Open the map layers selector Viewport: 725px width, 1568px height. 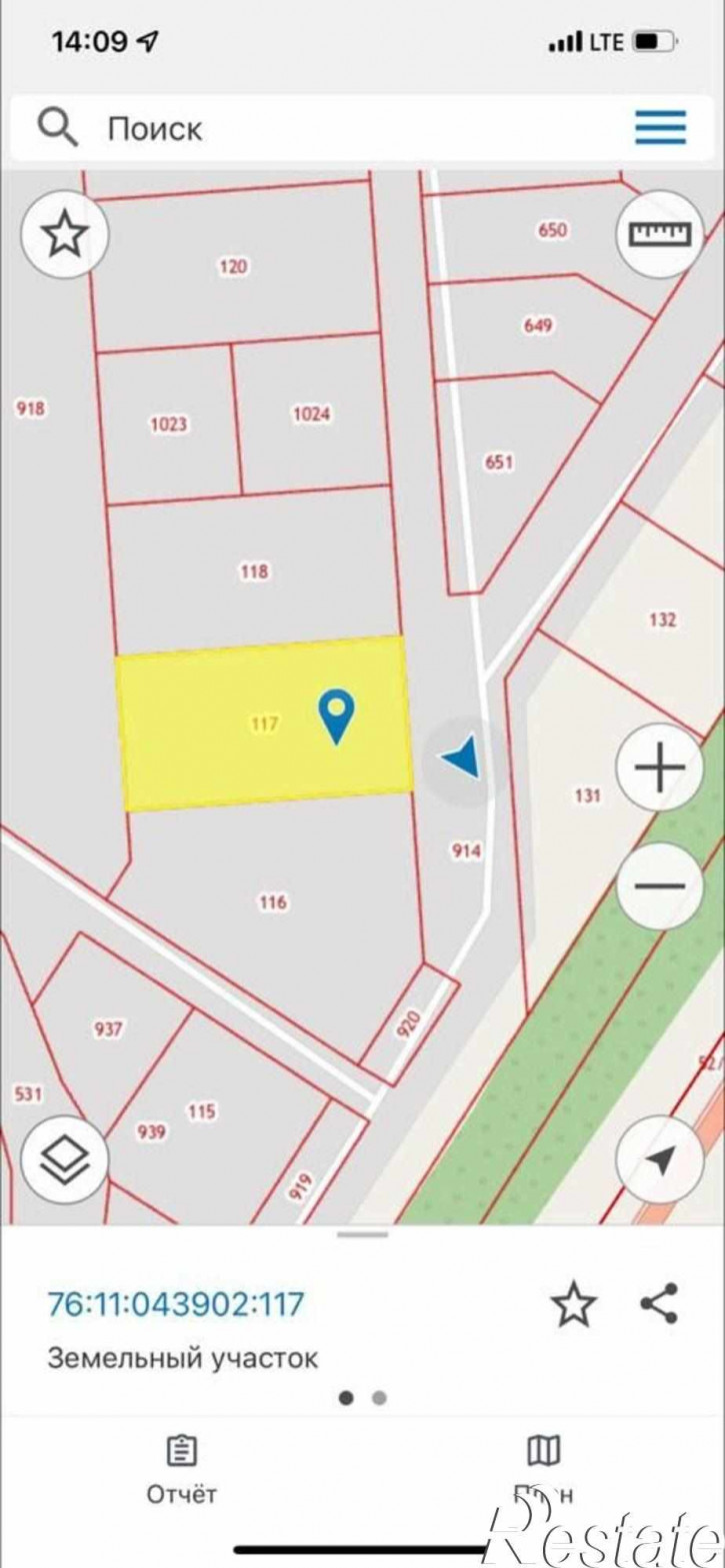[65, 1159]
